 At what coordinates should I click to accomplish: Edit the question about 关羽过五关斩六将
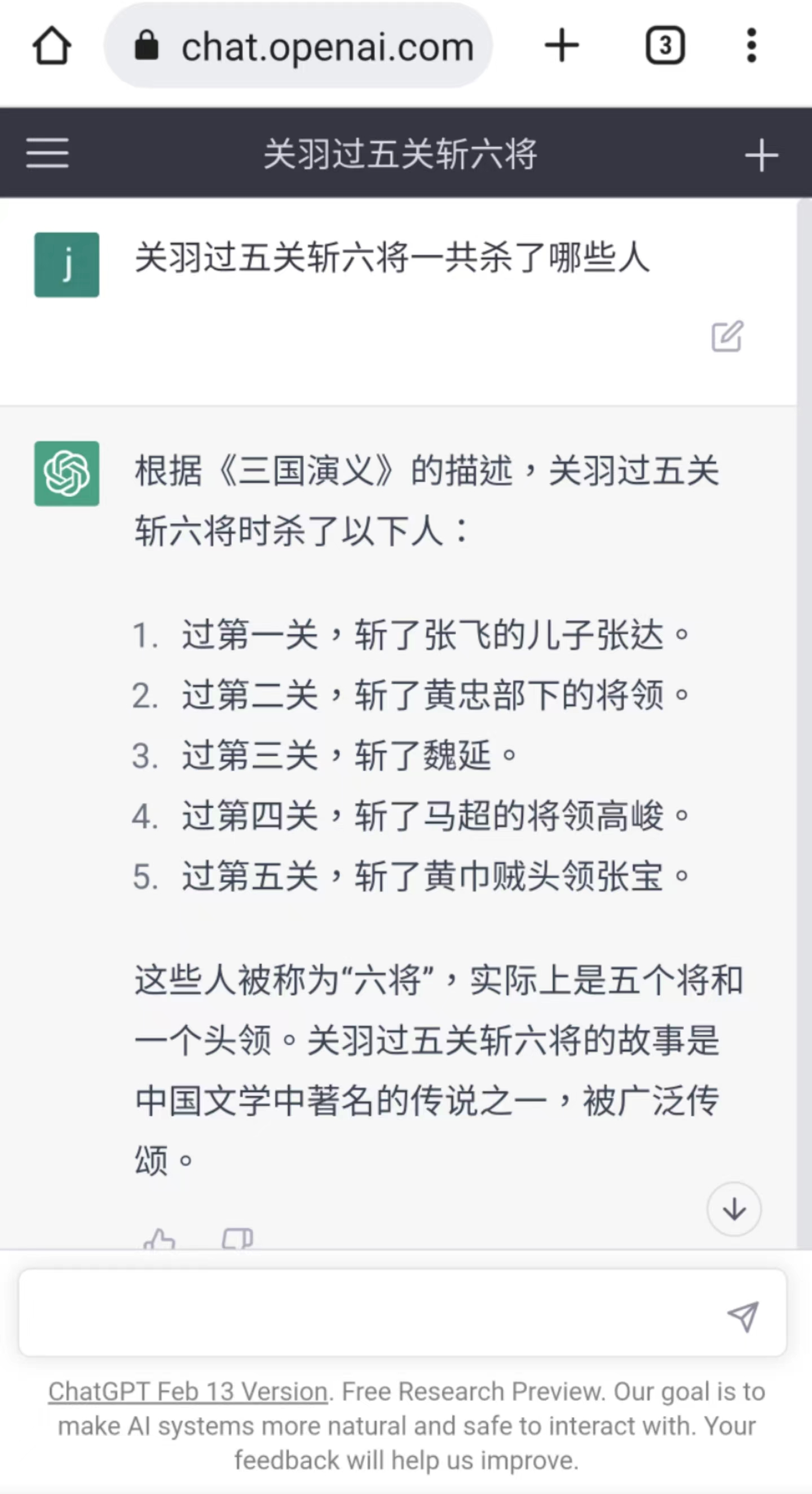727,336
